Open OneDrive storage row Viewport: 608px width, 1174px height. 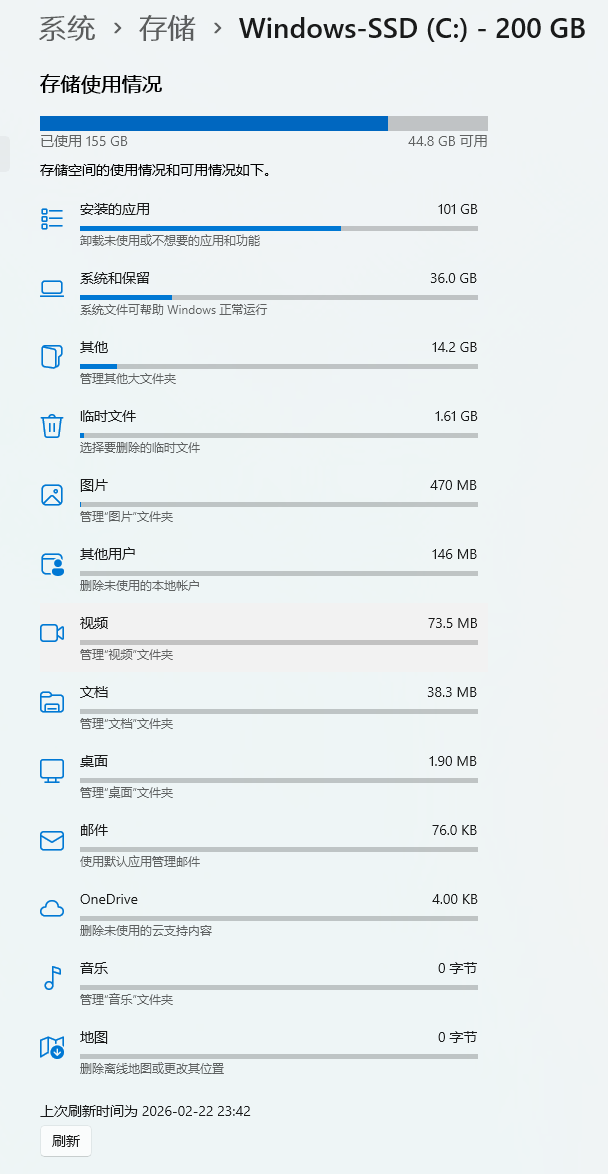point(258,914)
